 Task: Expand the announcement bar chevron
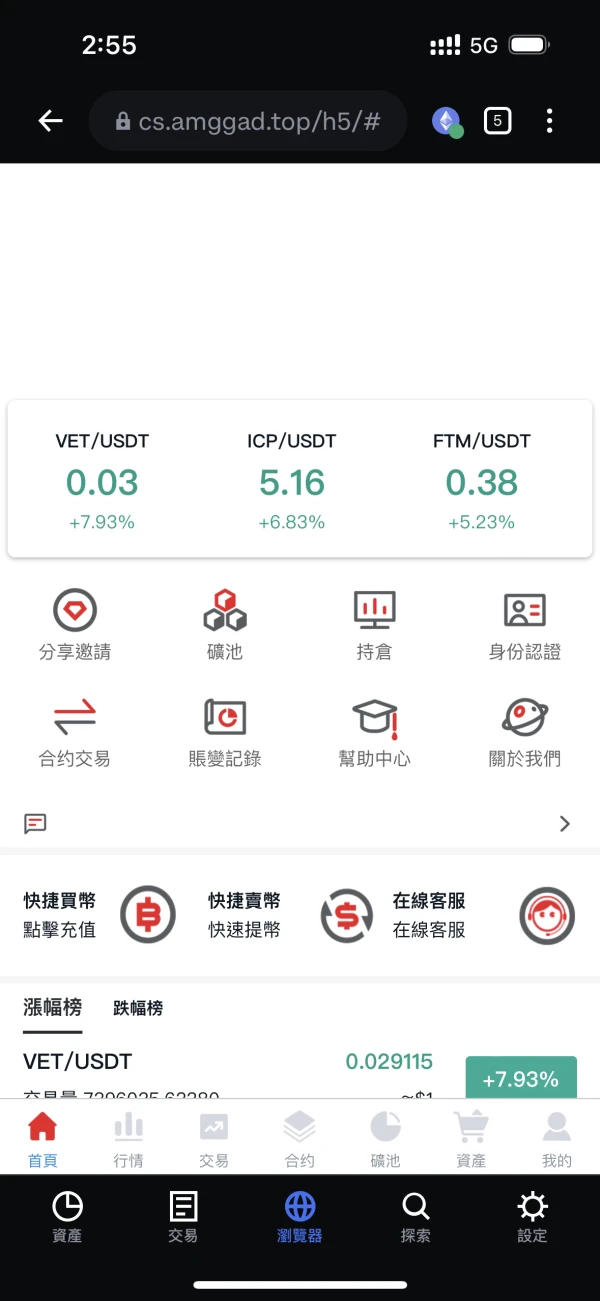click(565, 824)
